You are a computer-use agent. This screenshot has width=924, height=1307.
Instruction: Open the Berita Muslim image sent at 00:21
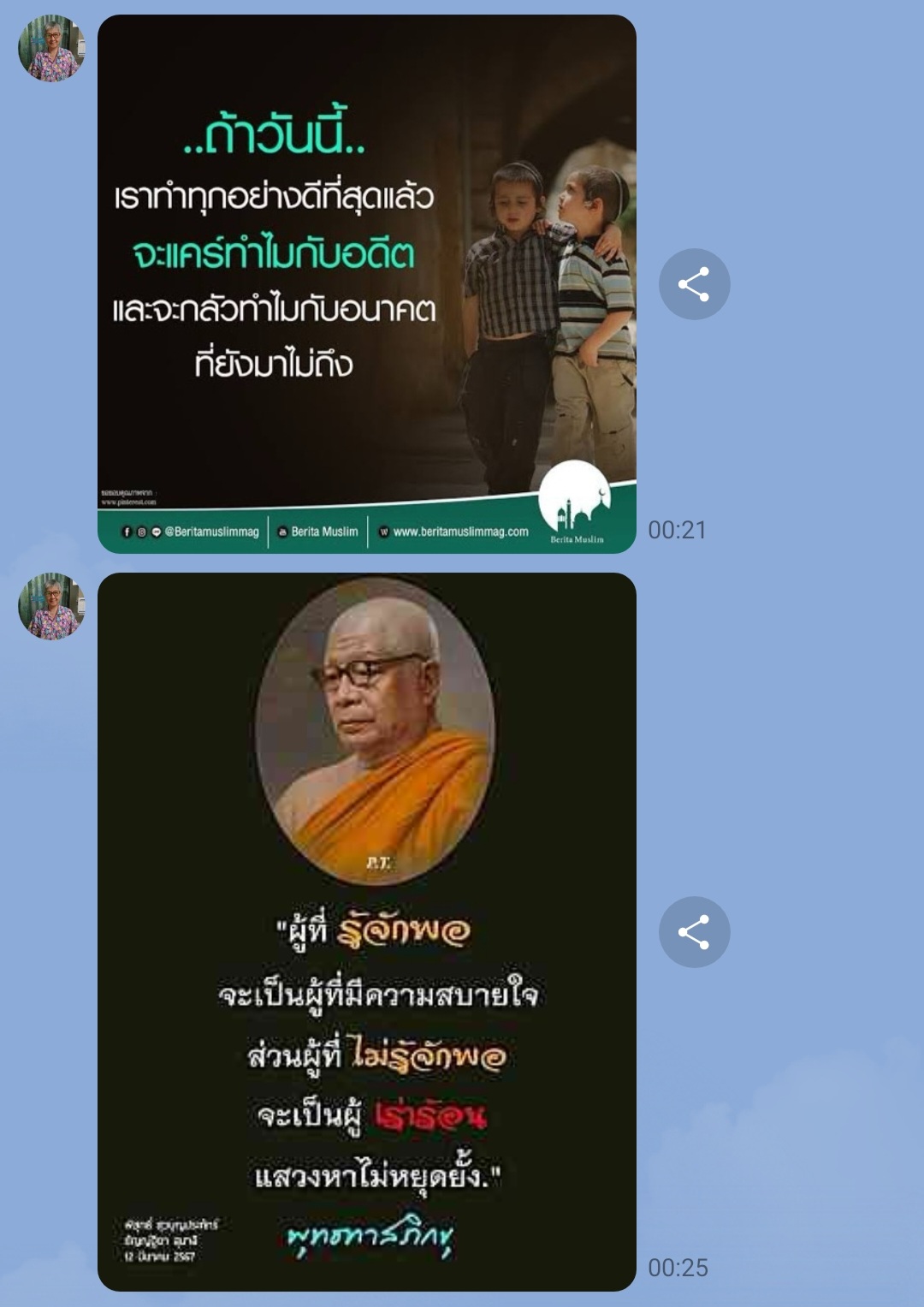[366, 284]
